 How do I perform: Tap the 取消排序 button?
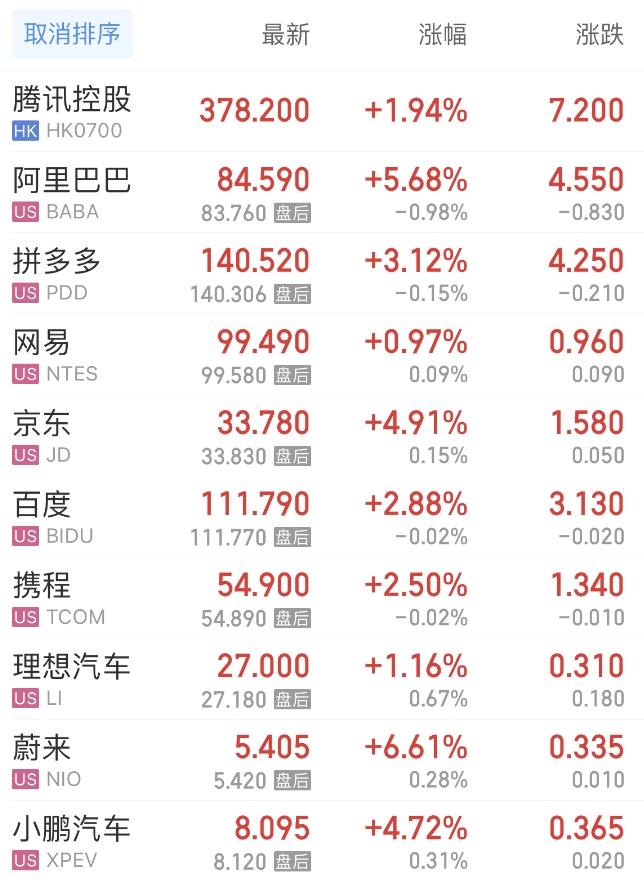click(72, 34)
